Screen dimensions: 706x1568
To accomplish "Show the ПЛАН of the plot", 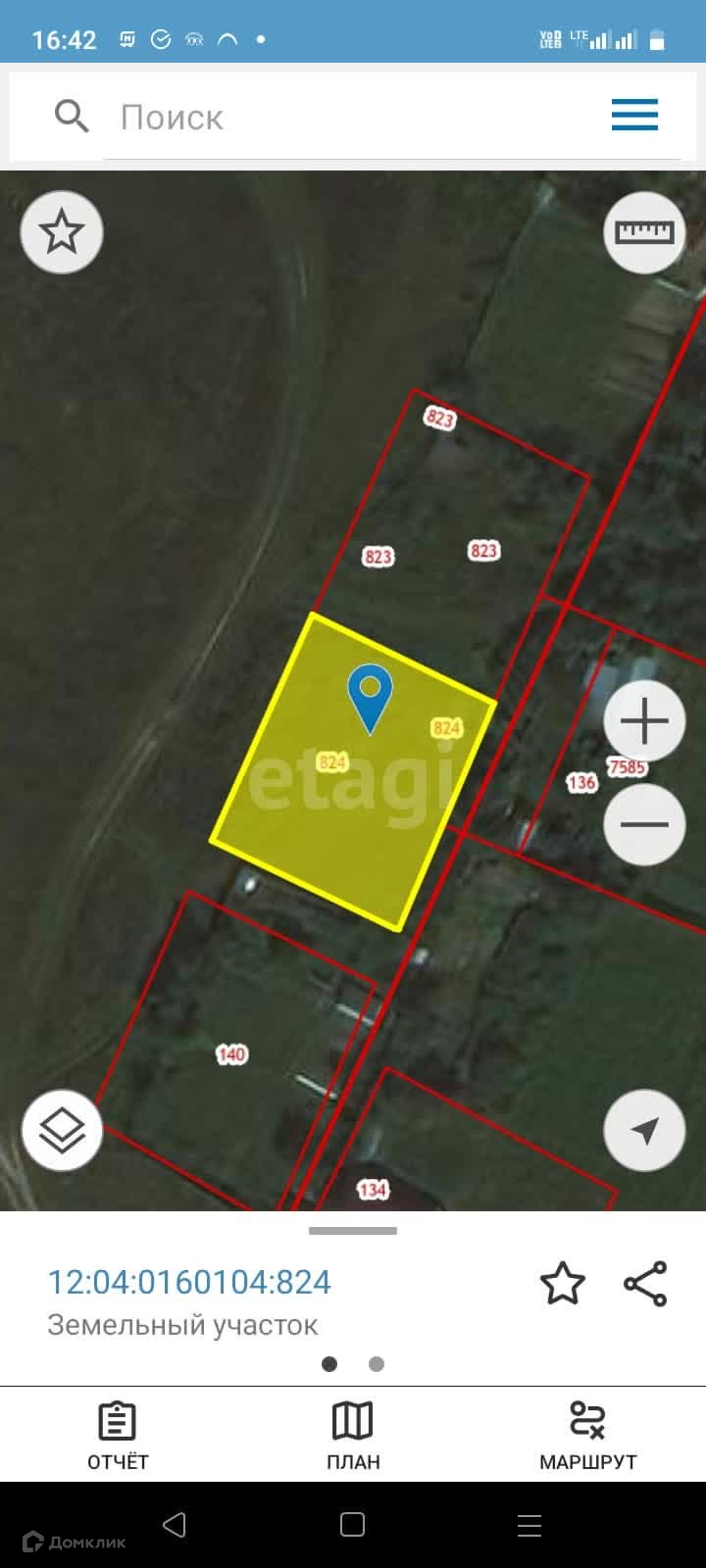I will [x=353, y=1436].
